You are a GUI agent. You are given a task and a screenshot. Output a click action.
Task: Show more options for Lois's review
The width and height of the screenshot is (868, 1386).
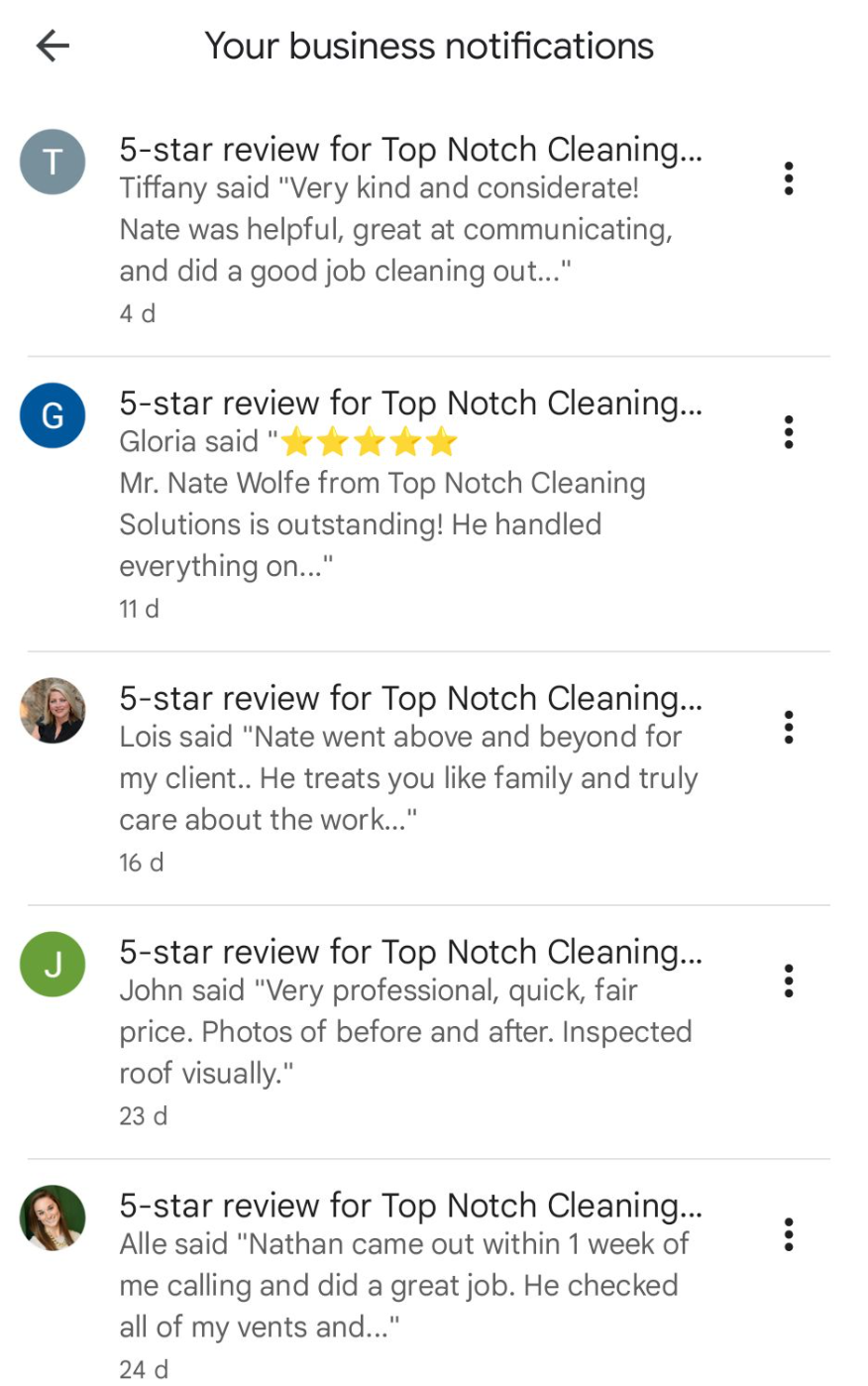[789, 728]
